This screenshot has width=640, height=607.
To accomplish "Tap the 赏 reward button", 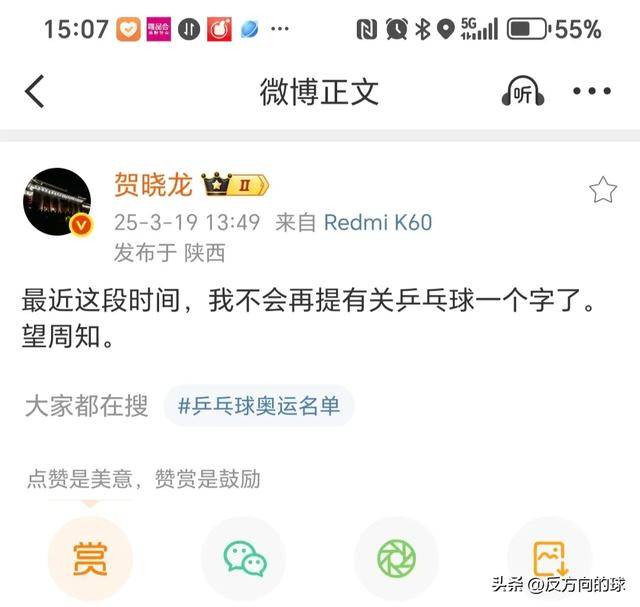I will tap(90, 558).
